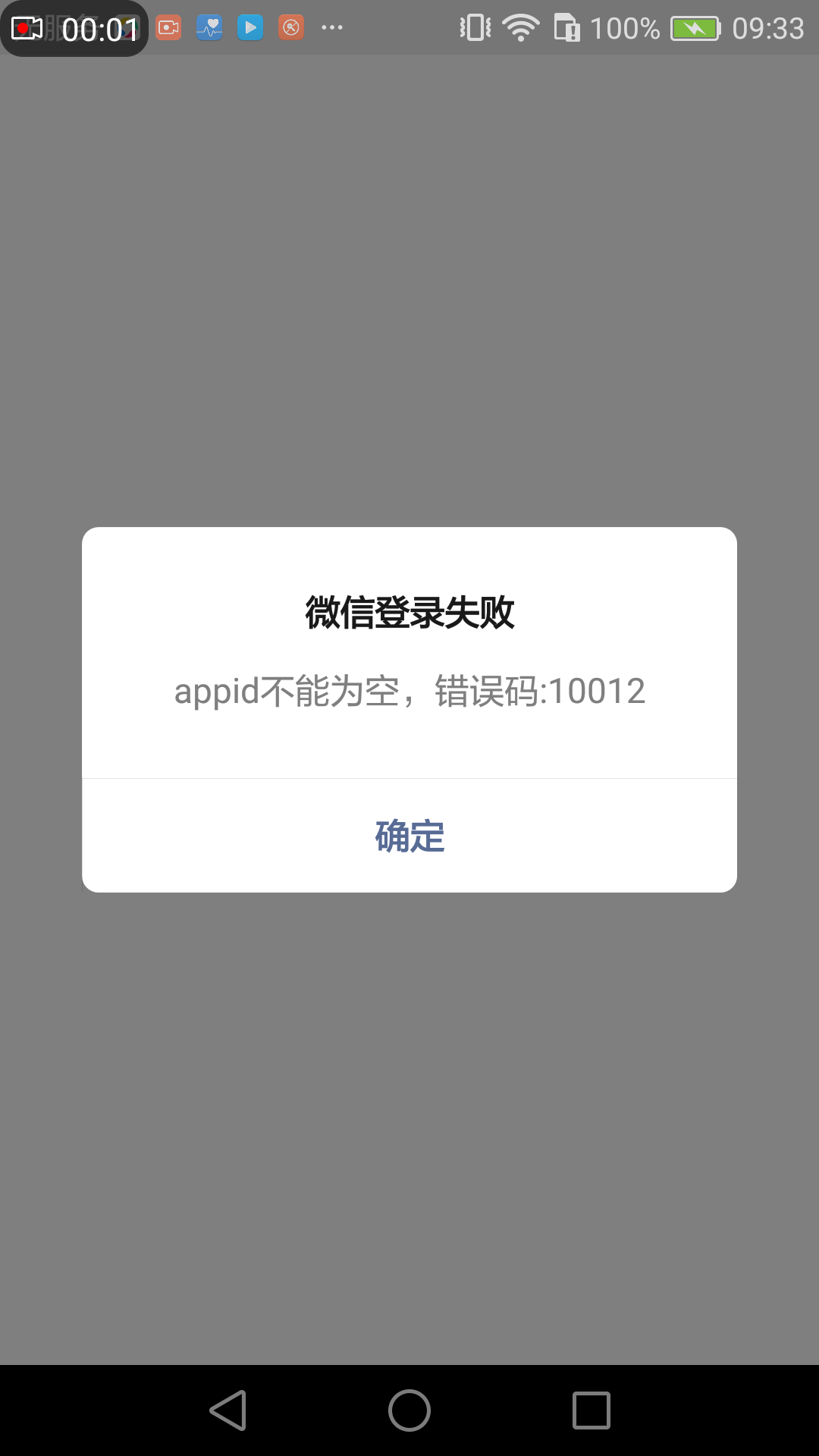
Task: Tap the charging battery icon
Action: 695,27
